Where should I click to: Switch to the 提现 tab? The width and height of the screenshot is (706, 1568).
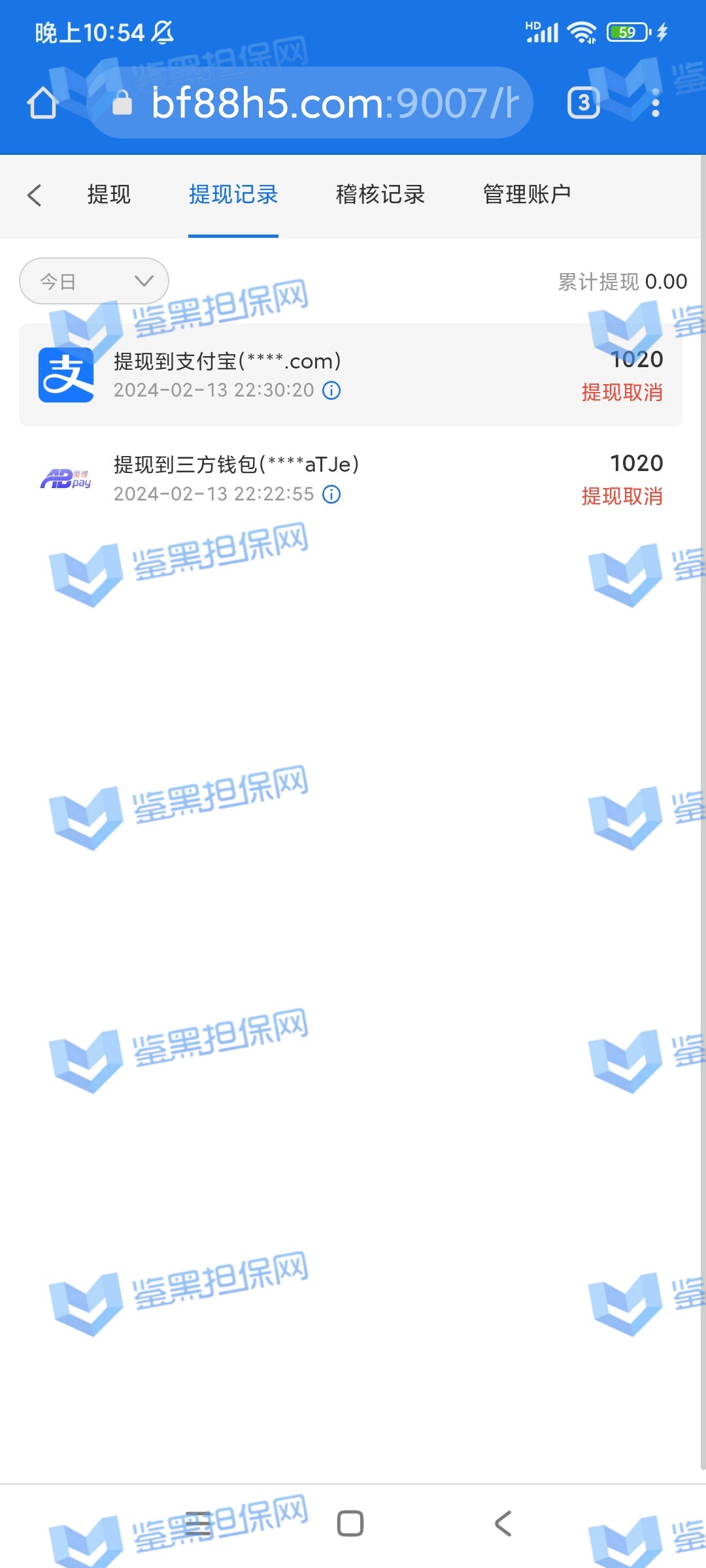(109, 195)
